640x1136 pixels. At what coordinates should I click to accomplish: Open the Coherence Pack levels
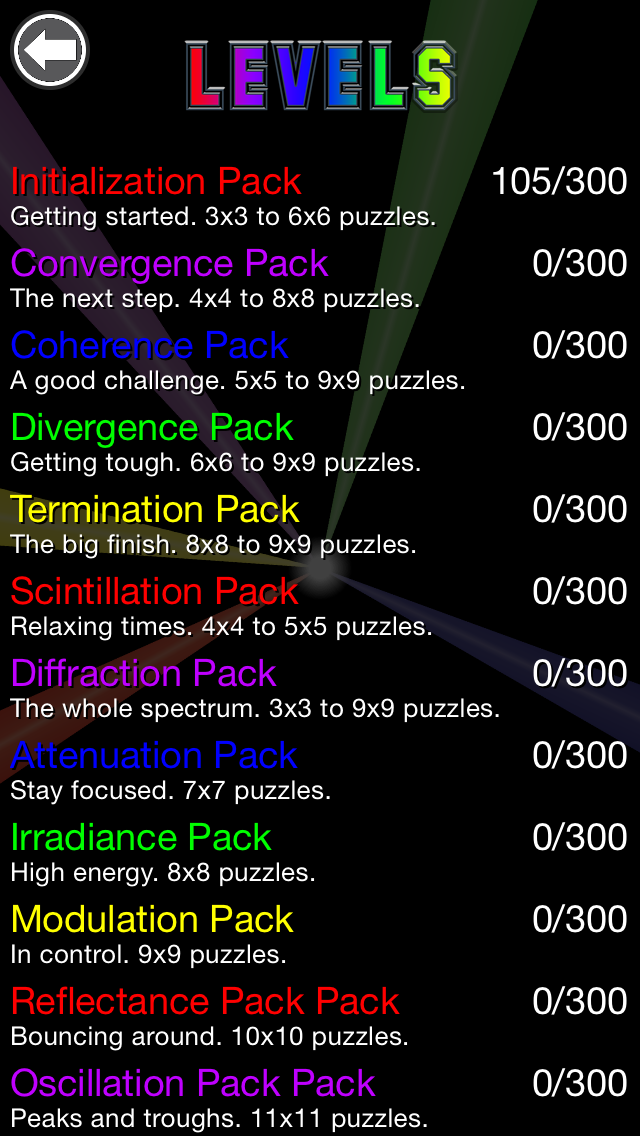[150, 347]
